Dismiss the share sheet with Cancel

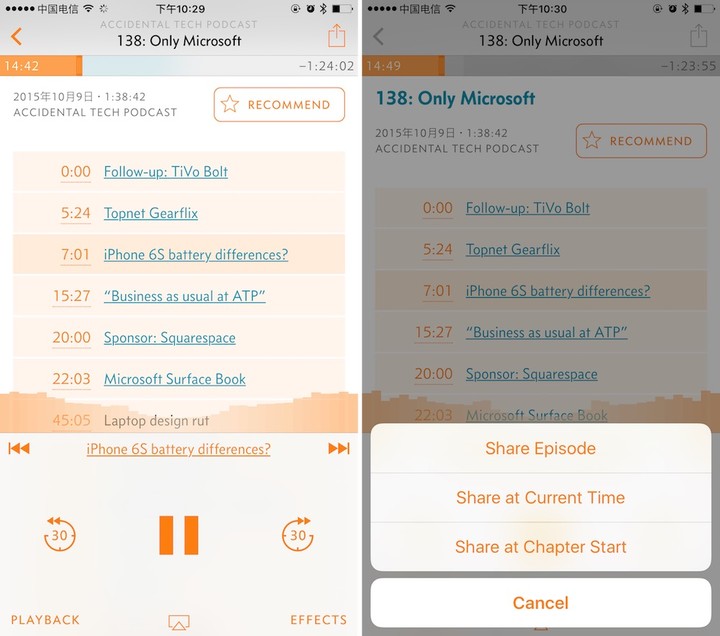coord(540,603)
